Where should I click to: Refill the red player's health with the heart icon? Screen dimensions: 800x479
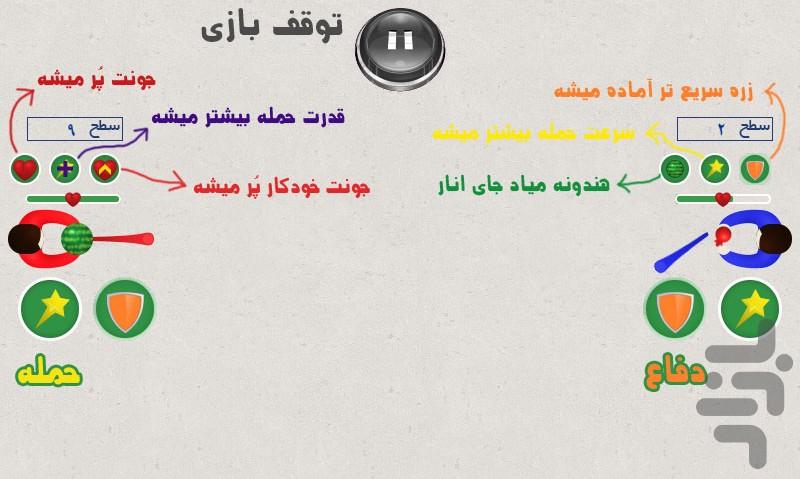pyautogui.click(x=25, y=169)
